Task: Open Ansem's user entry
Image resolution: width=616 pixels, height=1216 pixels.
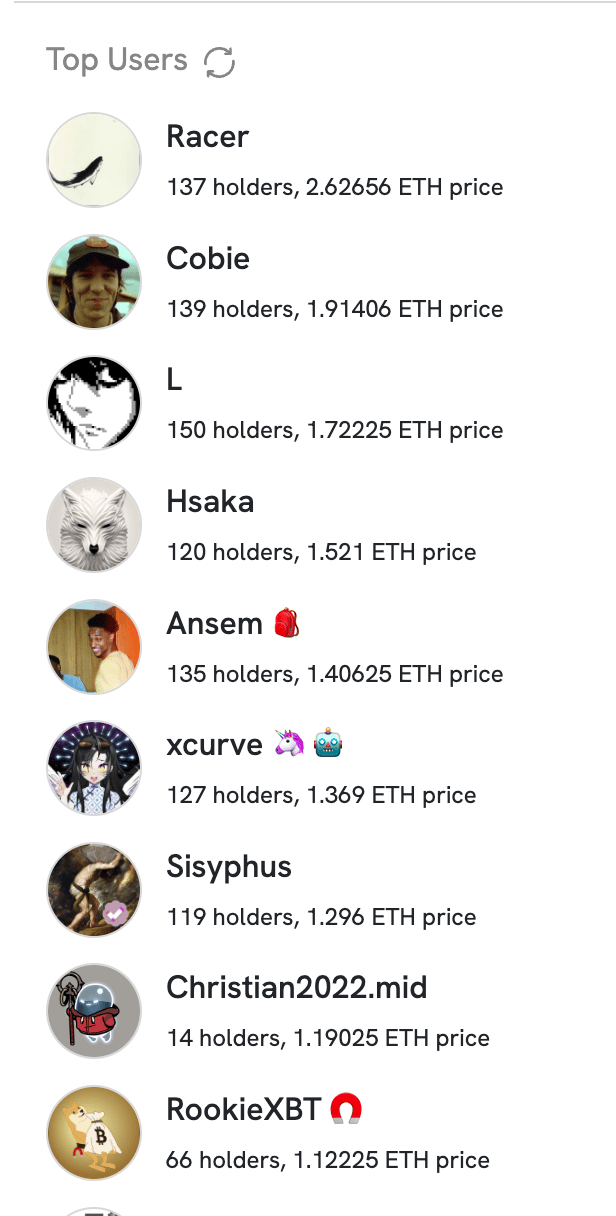Action: coord(308,646)
